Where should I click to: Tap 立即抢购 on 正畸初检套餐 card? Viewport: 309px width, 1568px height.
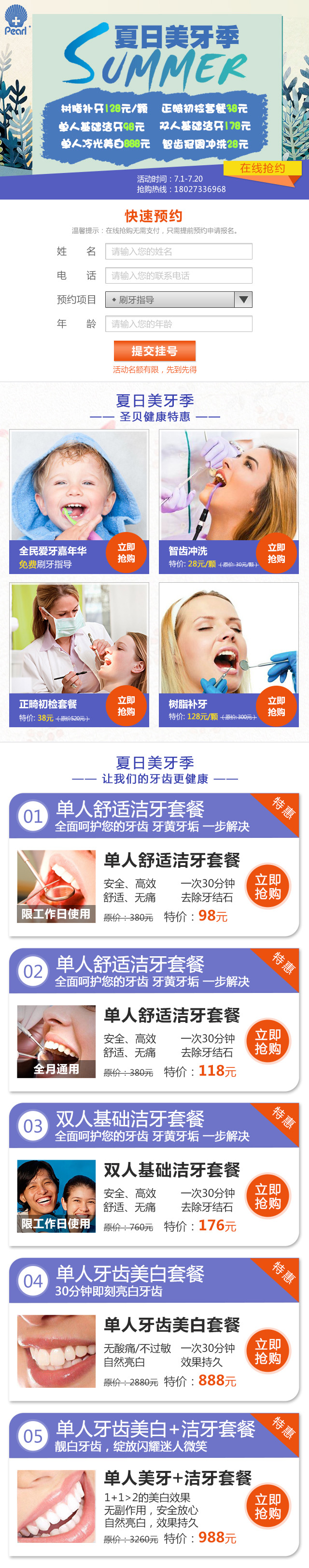pos(126,706)
